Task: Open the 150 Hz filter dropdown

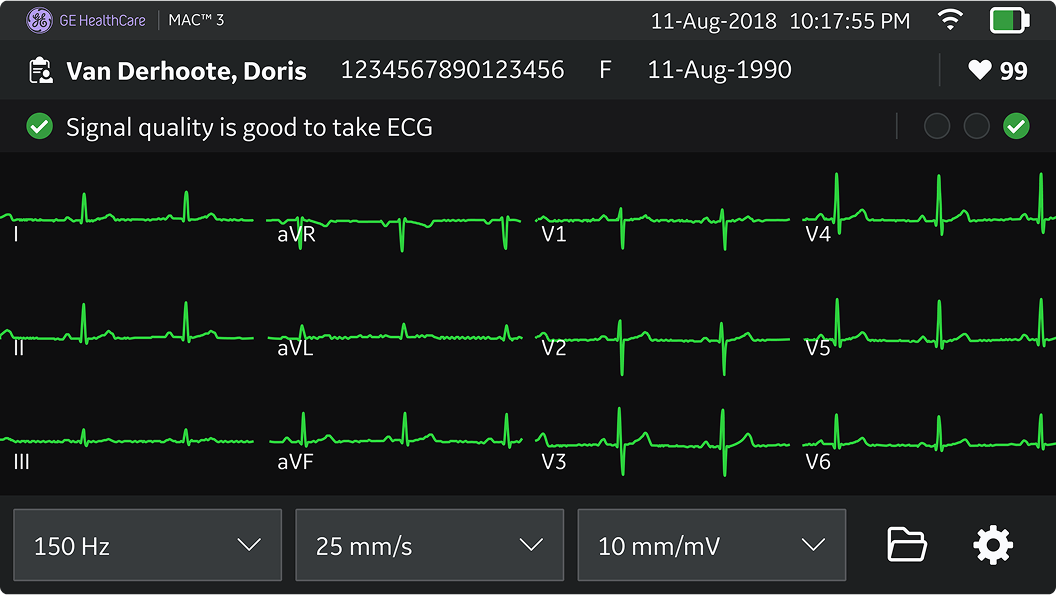Action: (x=147, y=545)
